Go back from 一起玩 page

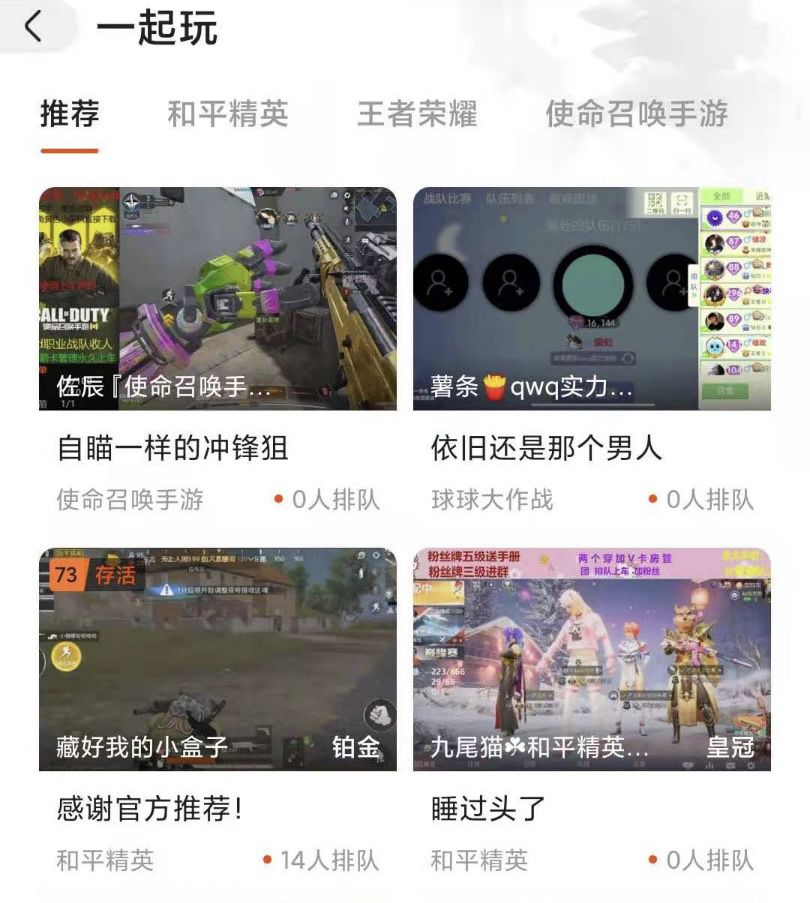pos(34,27)
